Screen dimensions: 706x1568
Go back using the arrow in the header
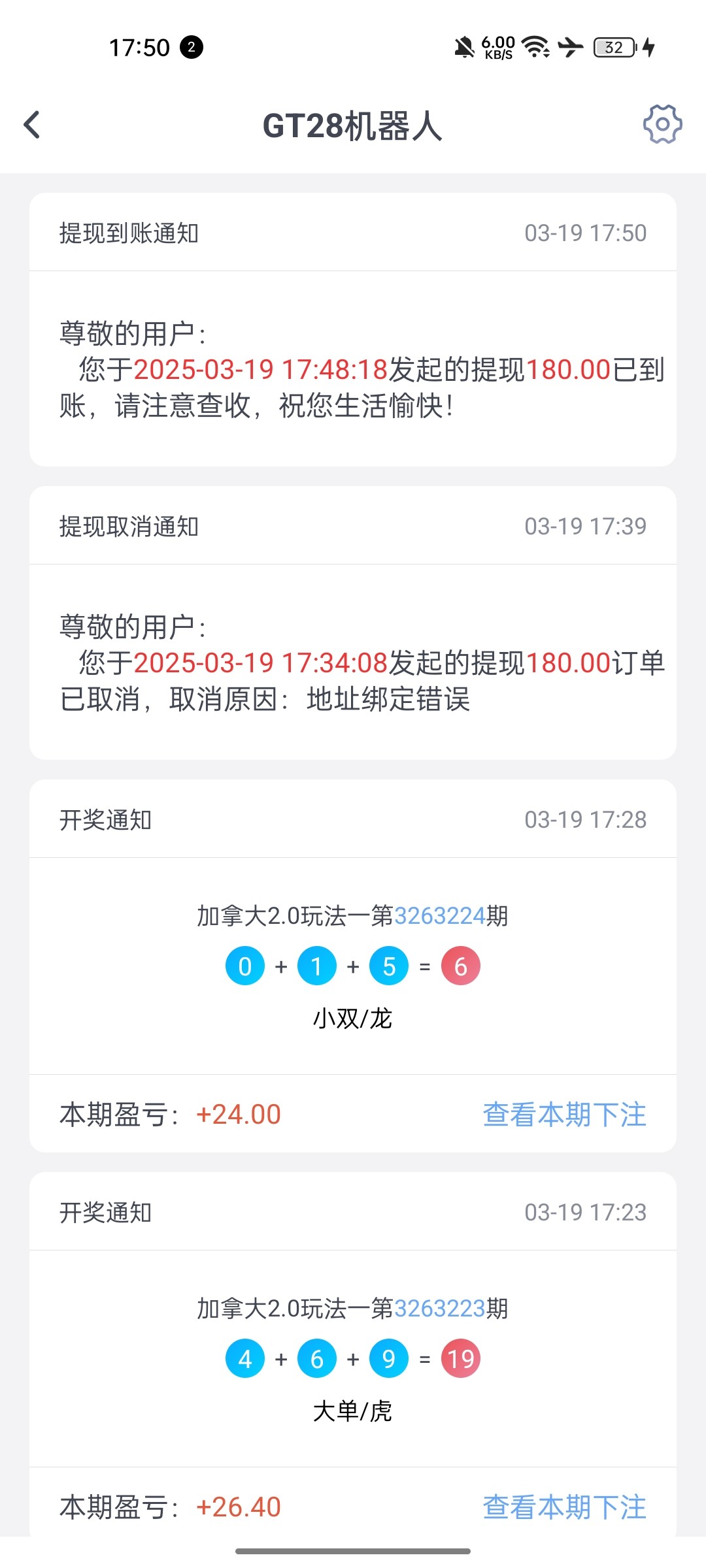tap(32, 125)
